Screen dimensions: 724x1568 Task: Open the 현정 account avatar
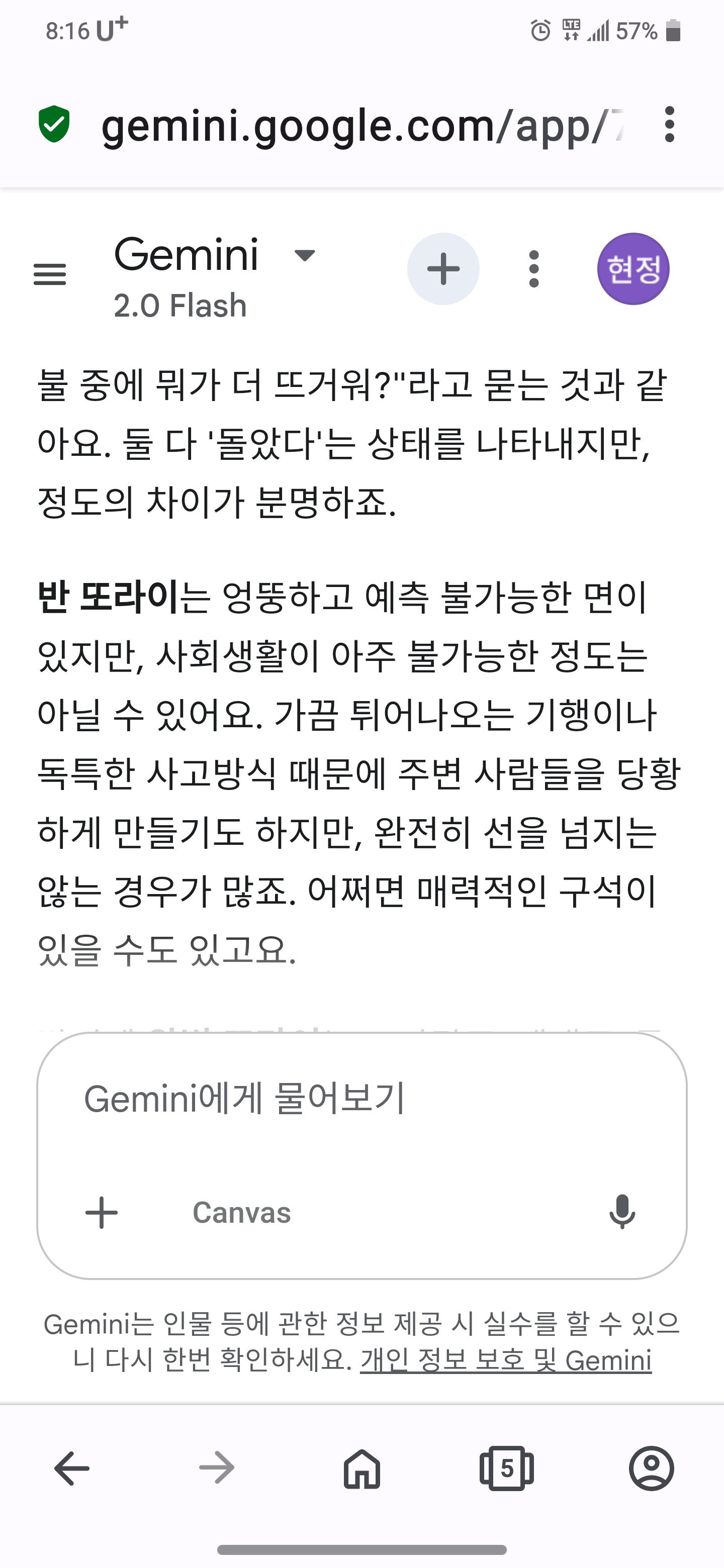click(632, 269)
